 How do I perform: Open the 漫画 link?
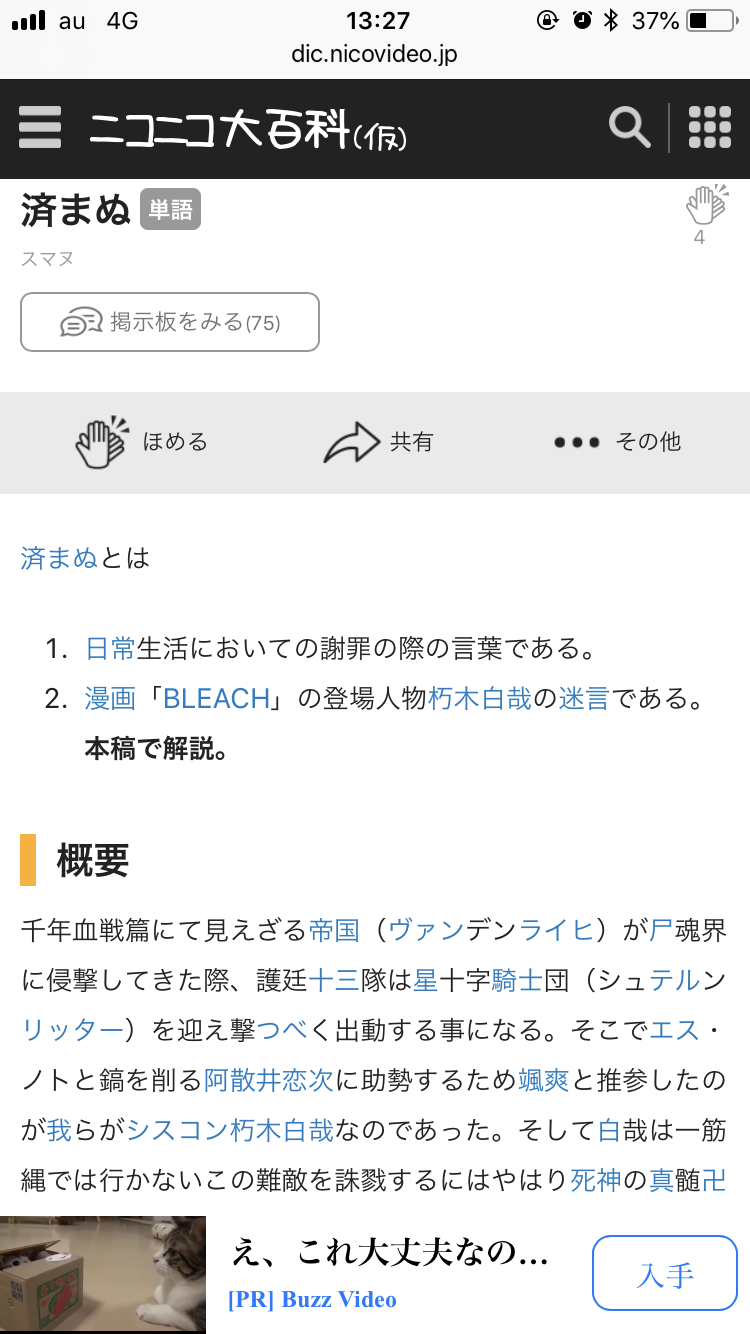[110, 698]
